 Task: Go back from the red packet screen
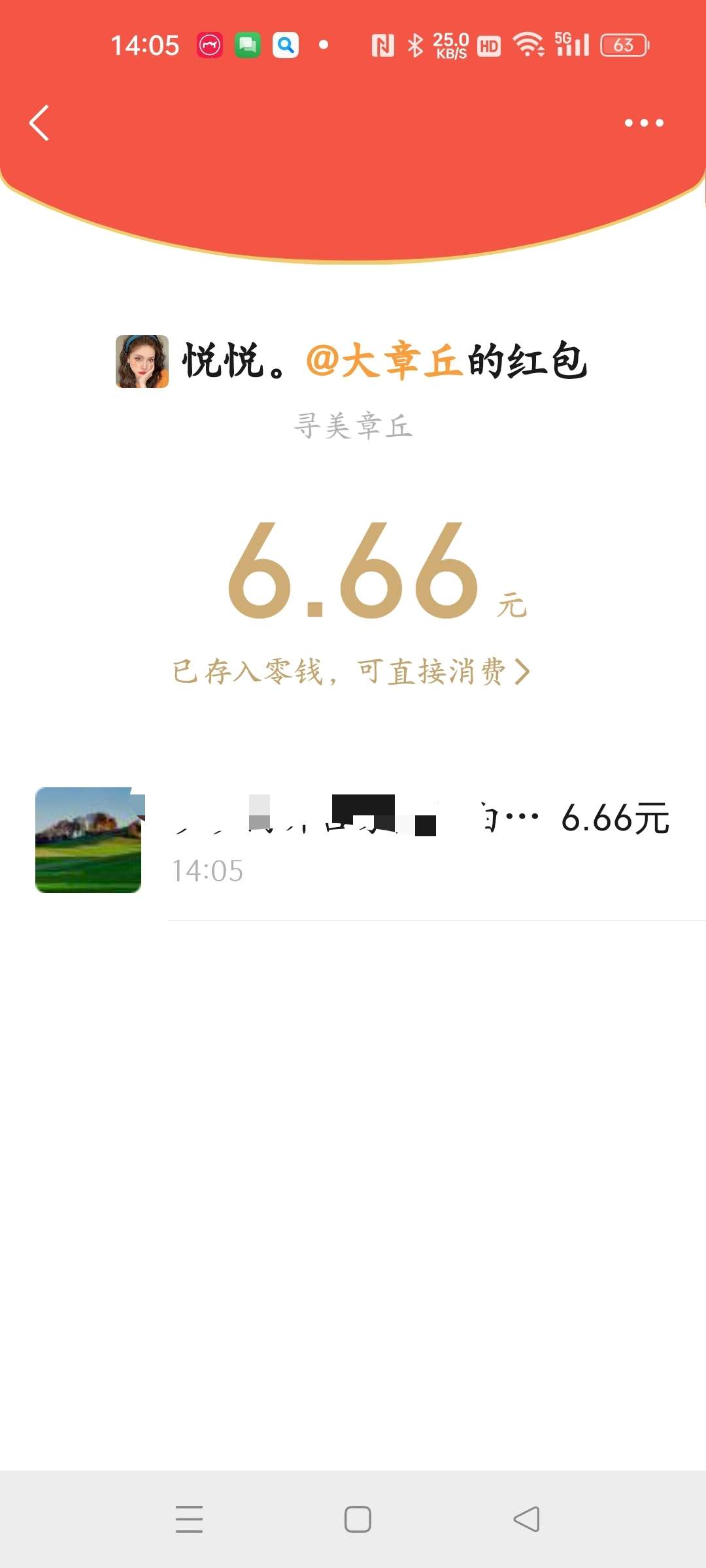pos(40,123)
